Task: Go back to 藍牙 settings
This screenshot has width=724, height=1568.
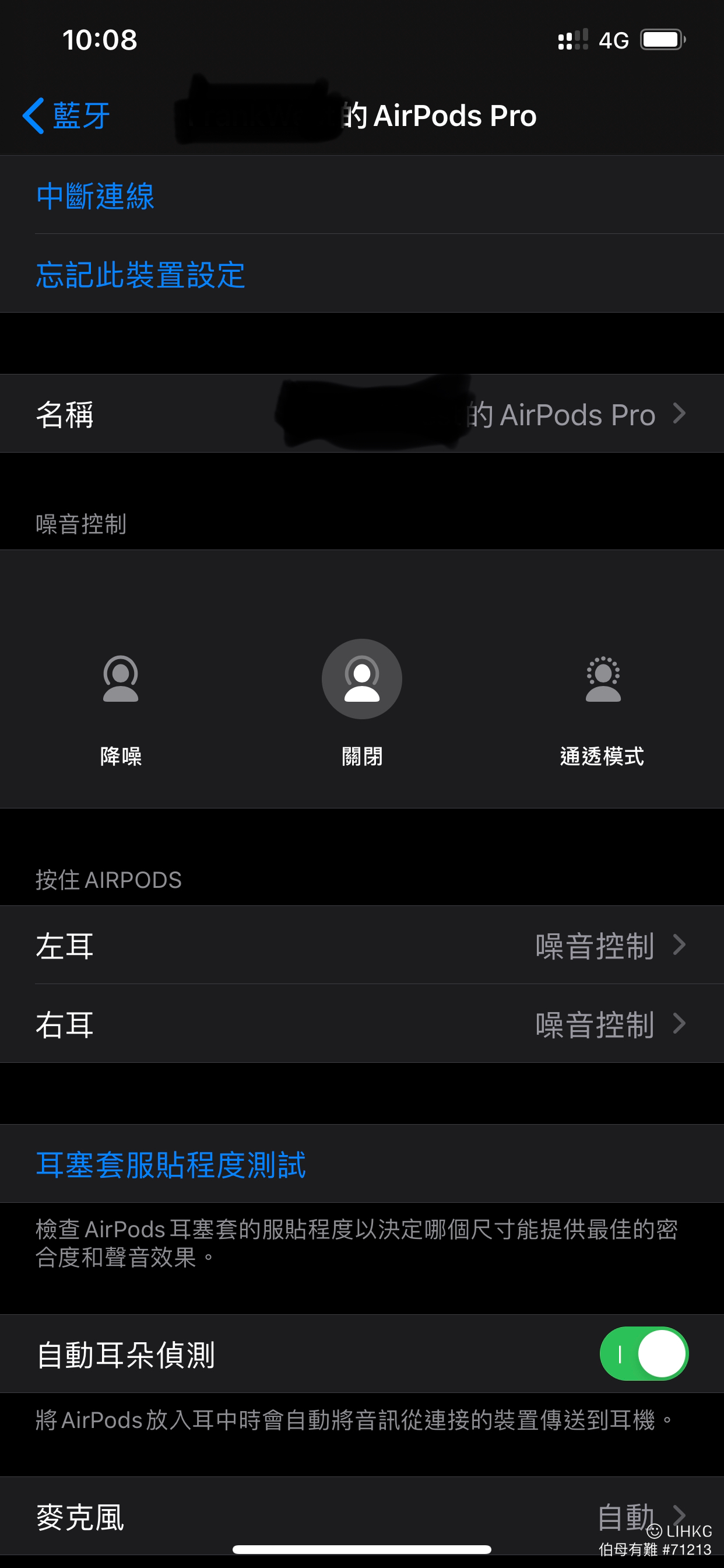Action: [66, 115]
